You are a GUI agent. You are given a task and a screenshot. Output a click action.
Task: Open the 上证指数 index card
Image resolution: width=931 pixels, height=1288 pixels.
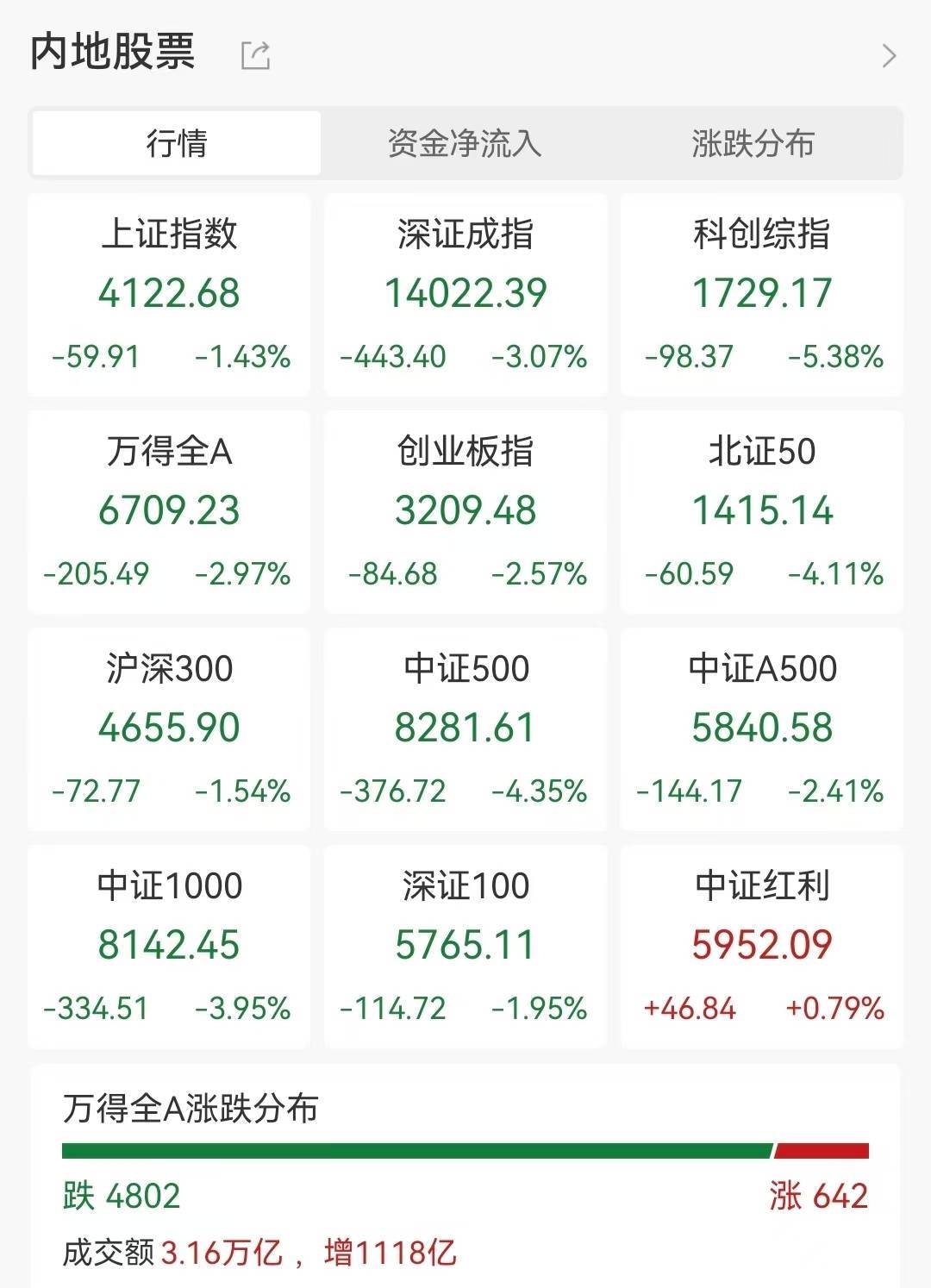coord(169,294)
